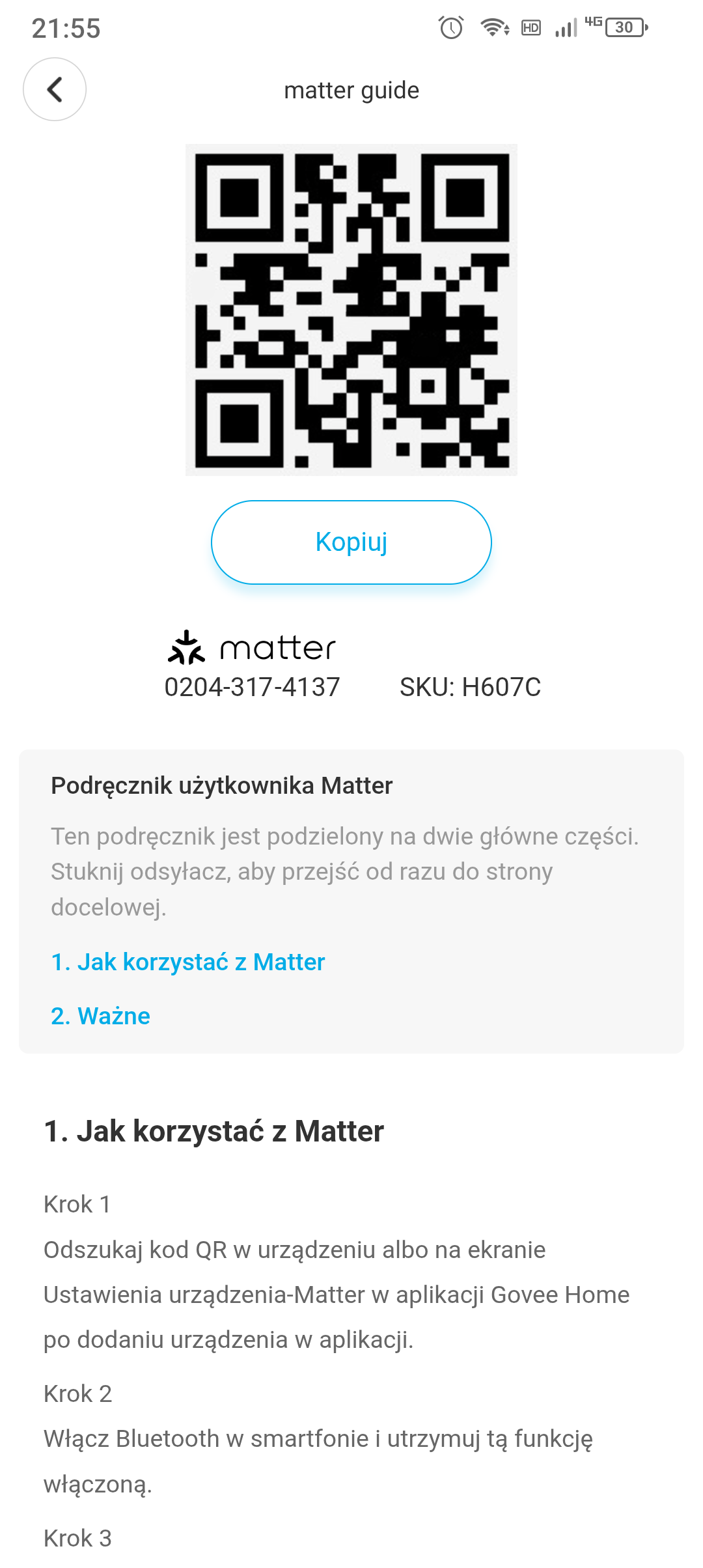The height and width of the screenshot is (1568, 703).
Task: Jump to the '2. Ważne' section
Action: 100,1016
